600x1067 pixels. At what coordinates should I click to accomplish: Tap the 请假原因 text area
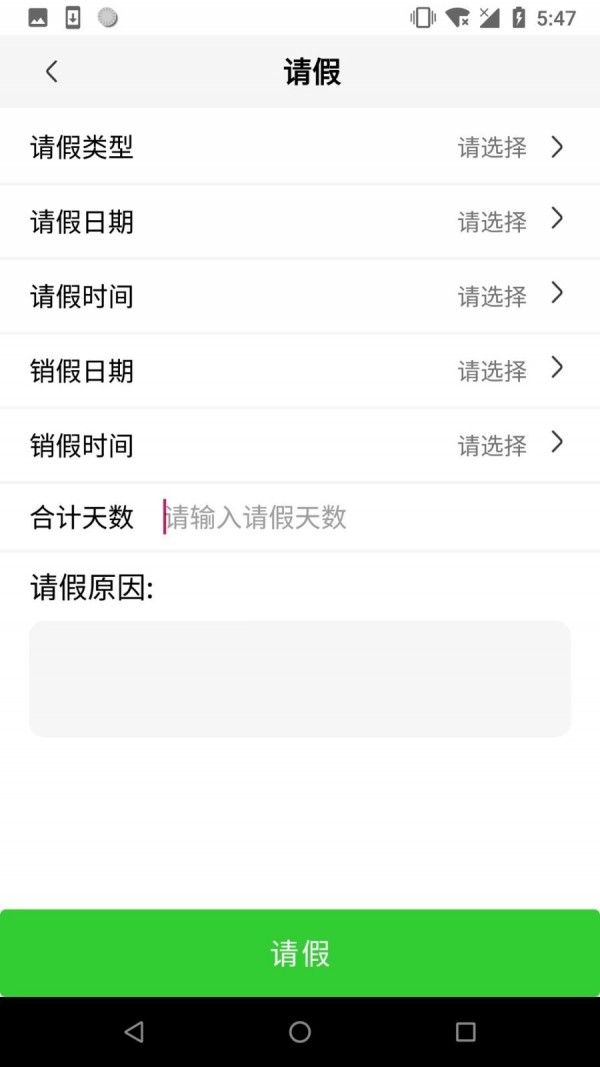click(x=300, y=678)
